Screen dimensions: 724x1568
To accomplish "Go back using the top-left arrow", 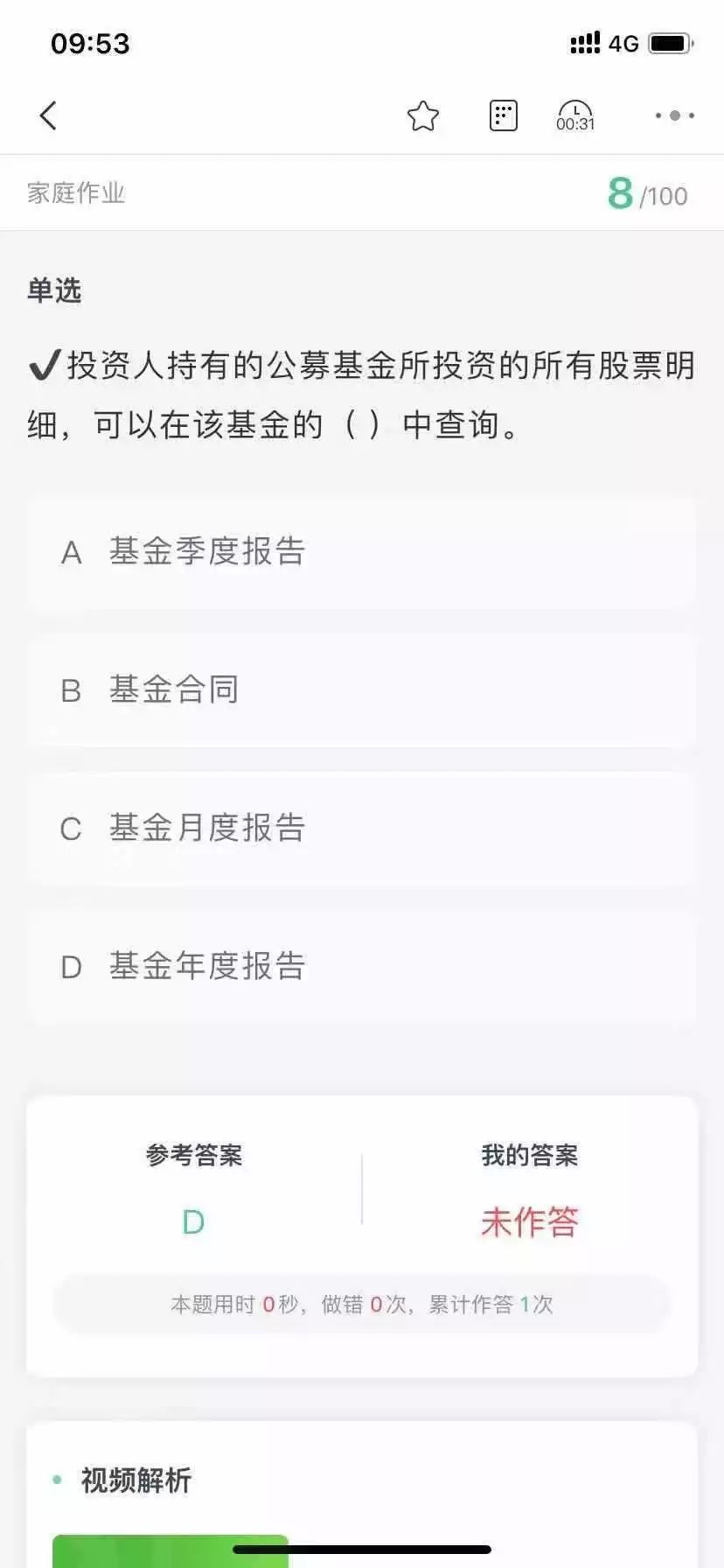I will (48, 115).
